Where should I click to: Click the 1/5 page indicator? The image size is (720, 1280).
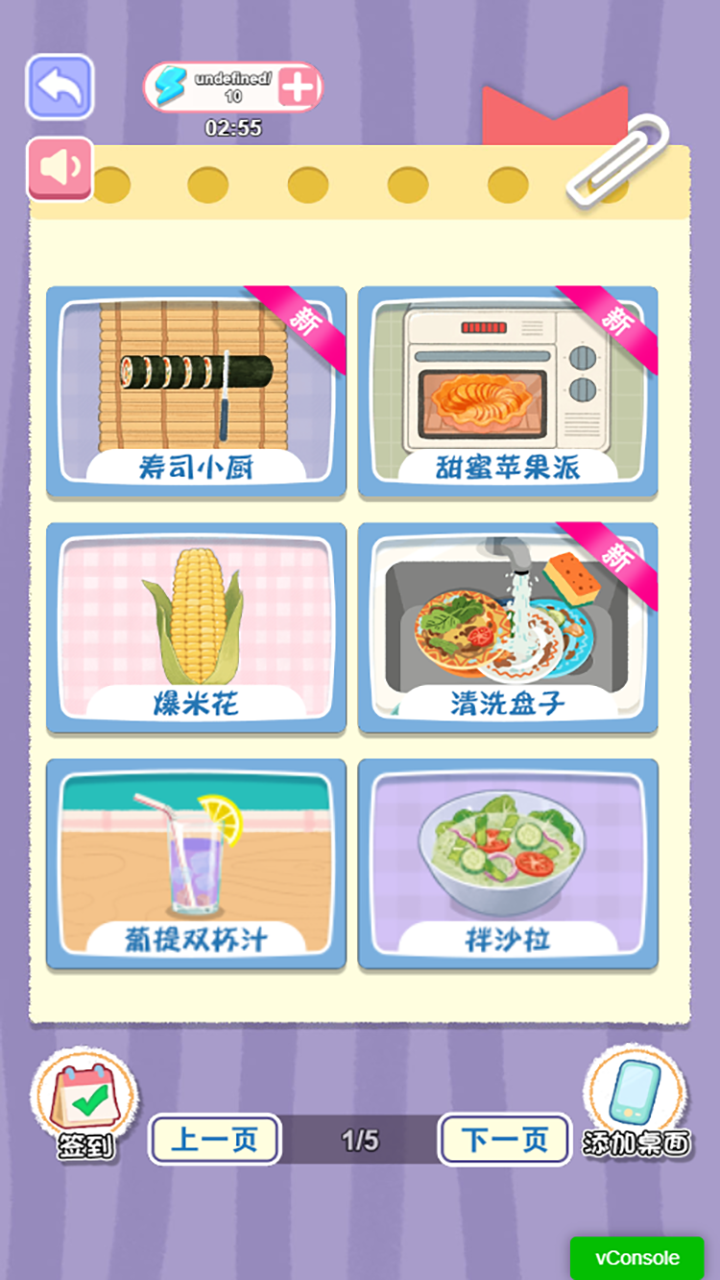(x=359, y=1140)
